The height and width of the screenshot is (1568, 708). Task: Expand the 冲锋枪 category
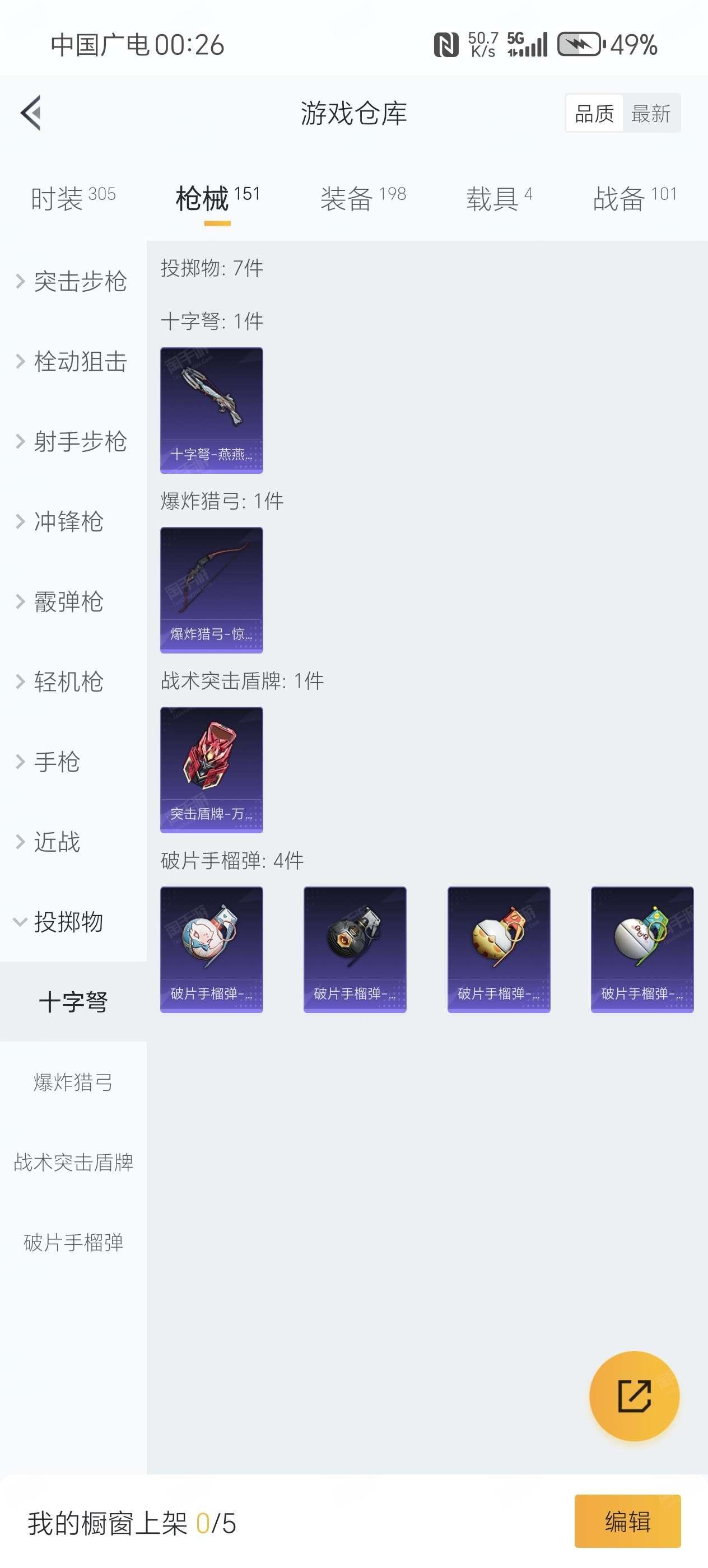tap(67, 522)
